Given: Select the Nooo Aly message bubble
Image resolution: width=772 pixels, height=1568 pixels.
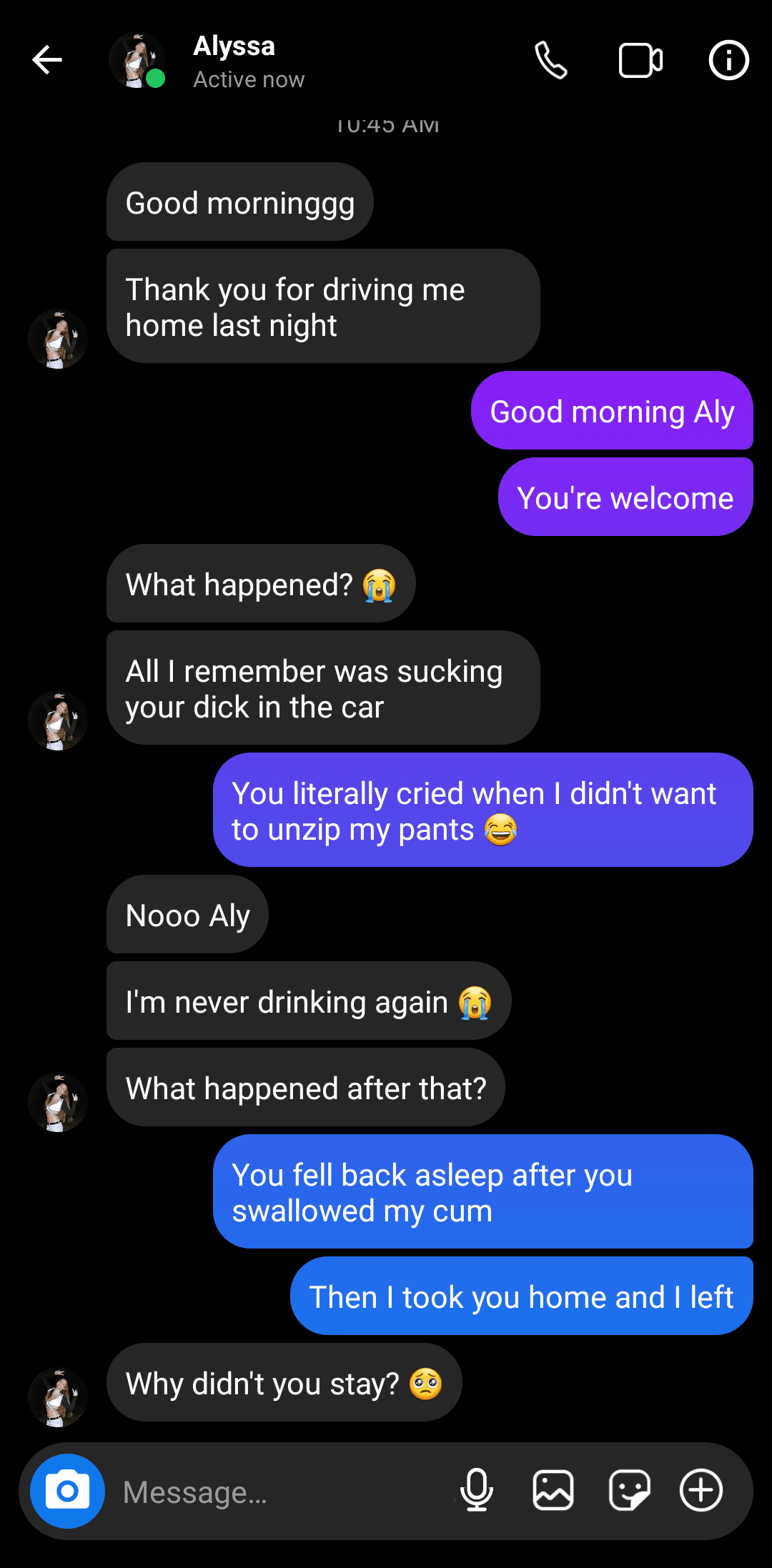Looking at the screenshot, I should tap(187, 915).
